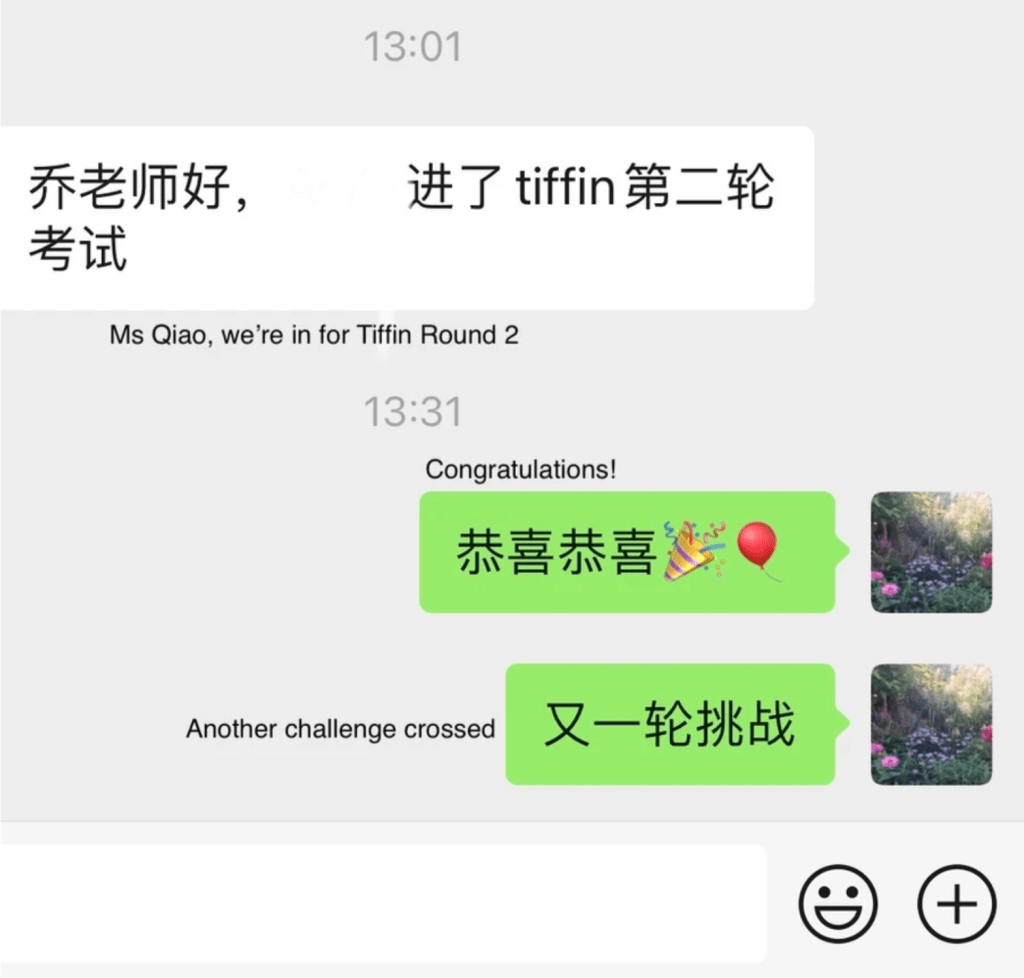
Task: Open the emoji sticker panel
Action: [x=838, y=904]
